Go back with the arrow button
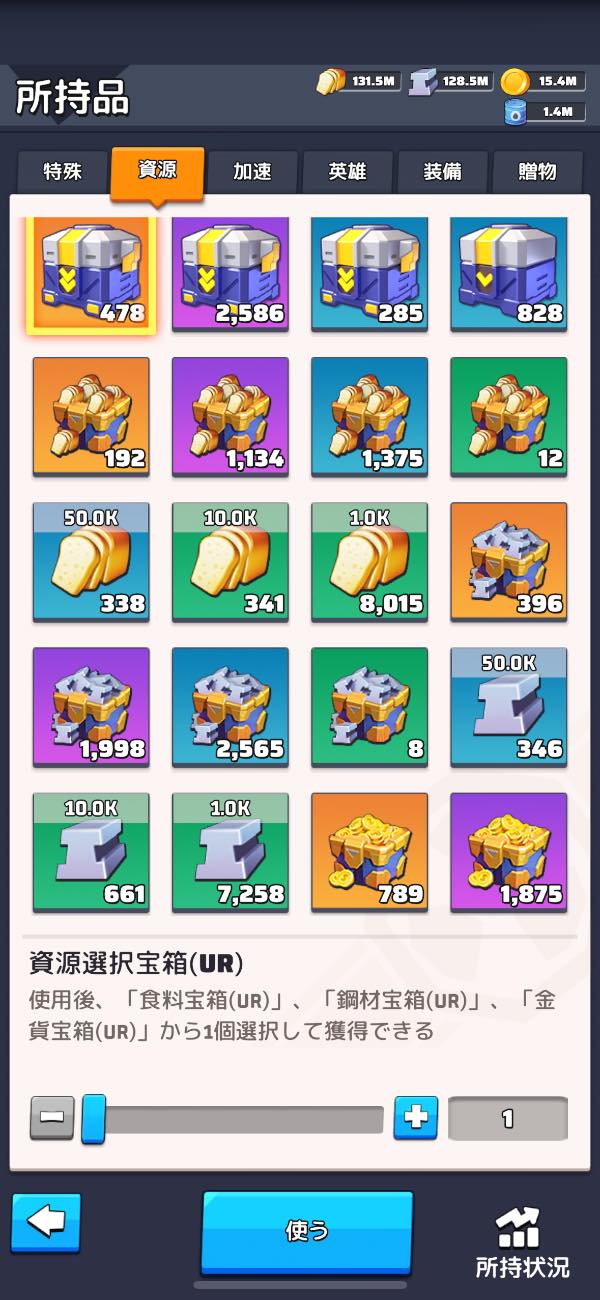This screenshot has height=1300, width=600. click(x=45, y=1223)
